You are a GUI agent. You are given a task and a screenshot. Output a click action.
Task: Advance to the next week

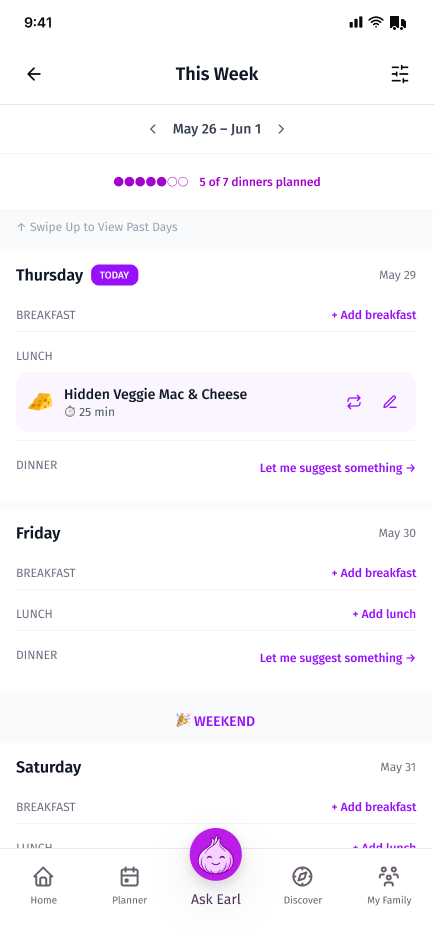[x=281, y=129]
